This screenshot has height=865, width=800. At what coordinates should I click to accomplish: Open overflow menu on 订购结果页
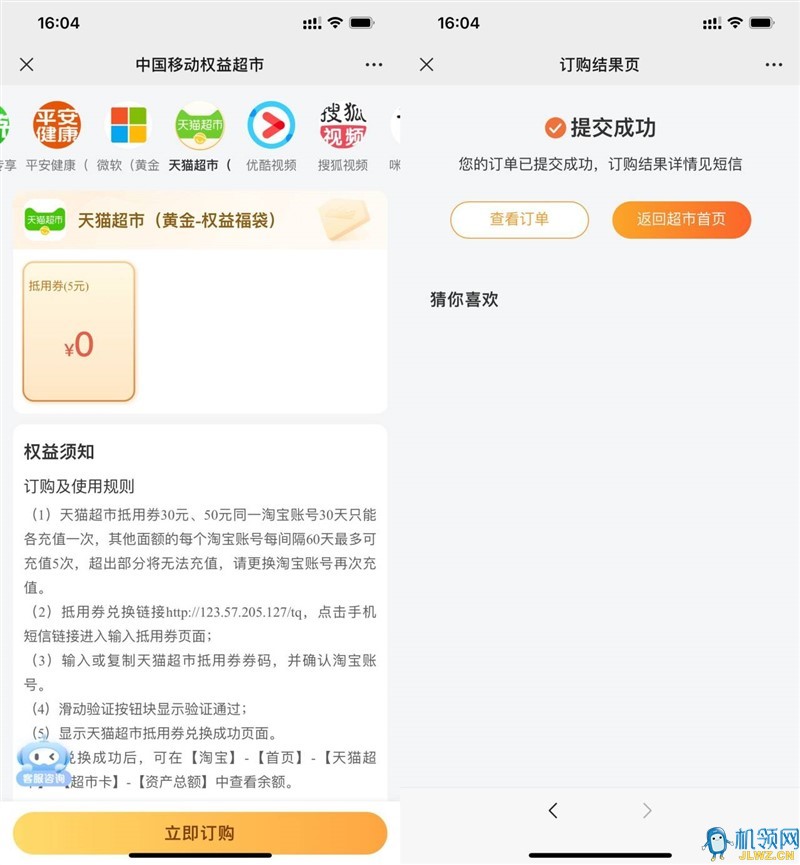click(774, 65)
